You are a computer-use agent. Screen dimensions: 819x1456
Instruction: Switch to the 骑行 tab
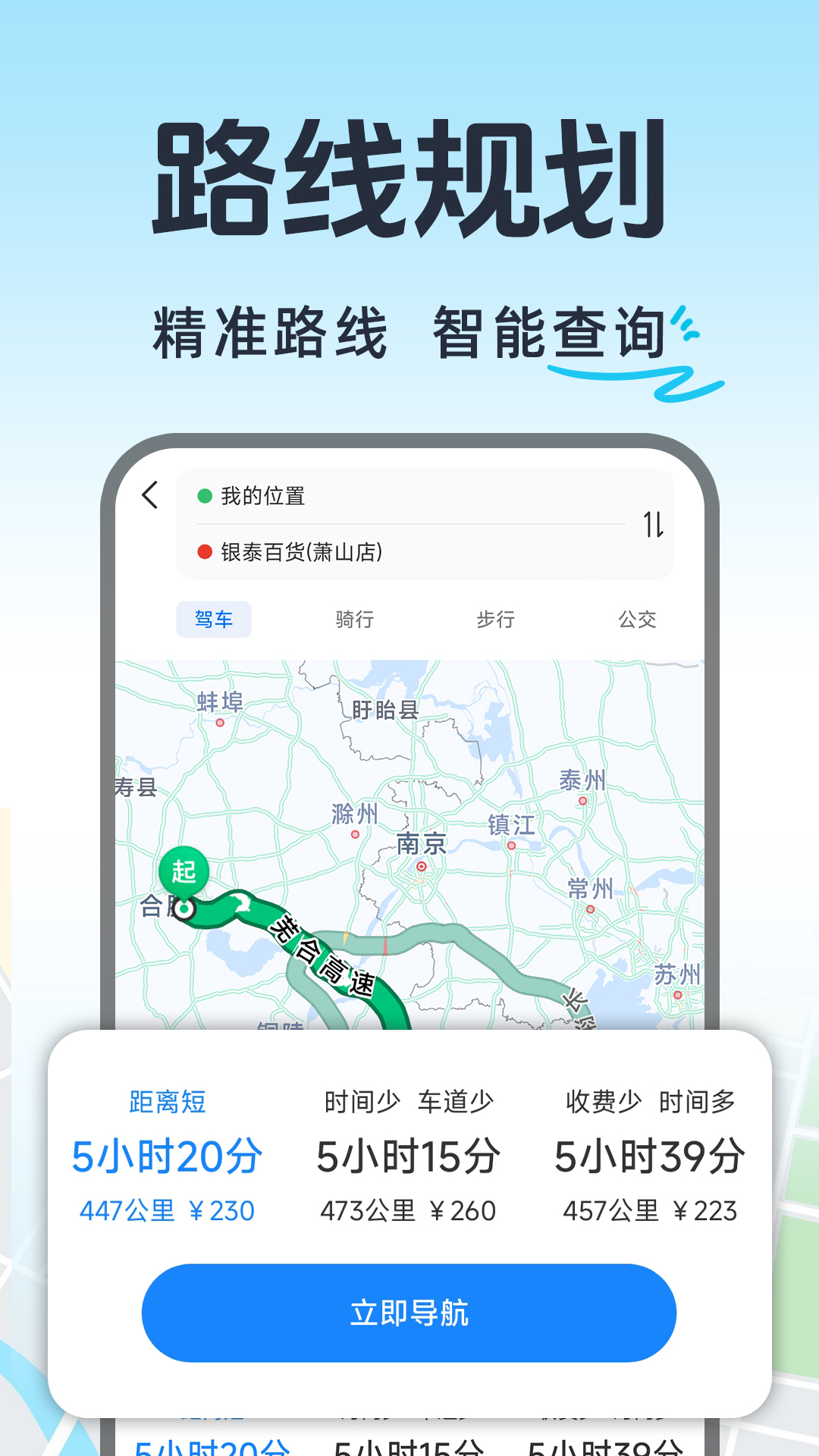(x=353, y=620)
